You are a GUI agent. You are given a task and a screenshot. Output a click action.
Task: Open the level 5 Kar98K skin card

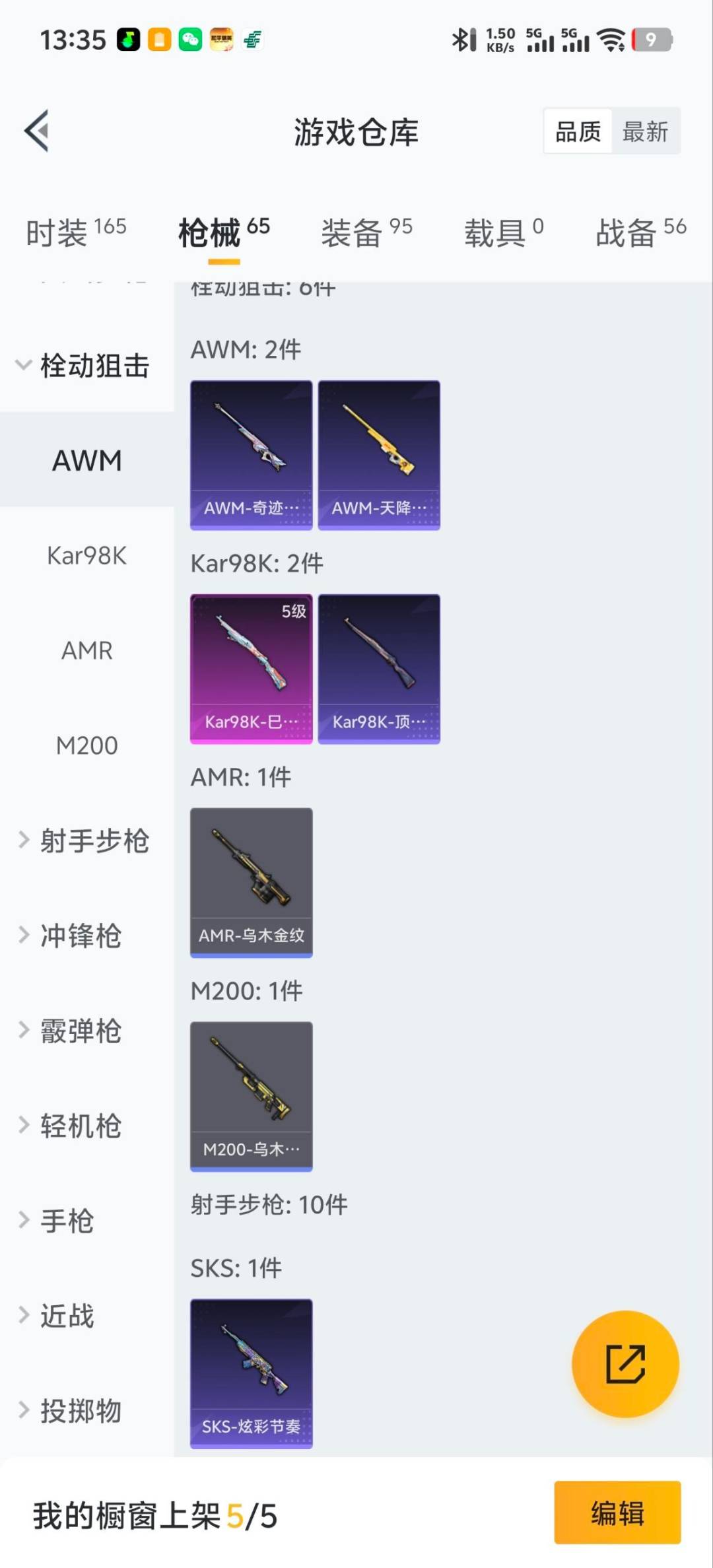click(251, 667)
